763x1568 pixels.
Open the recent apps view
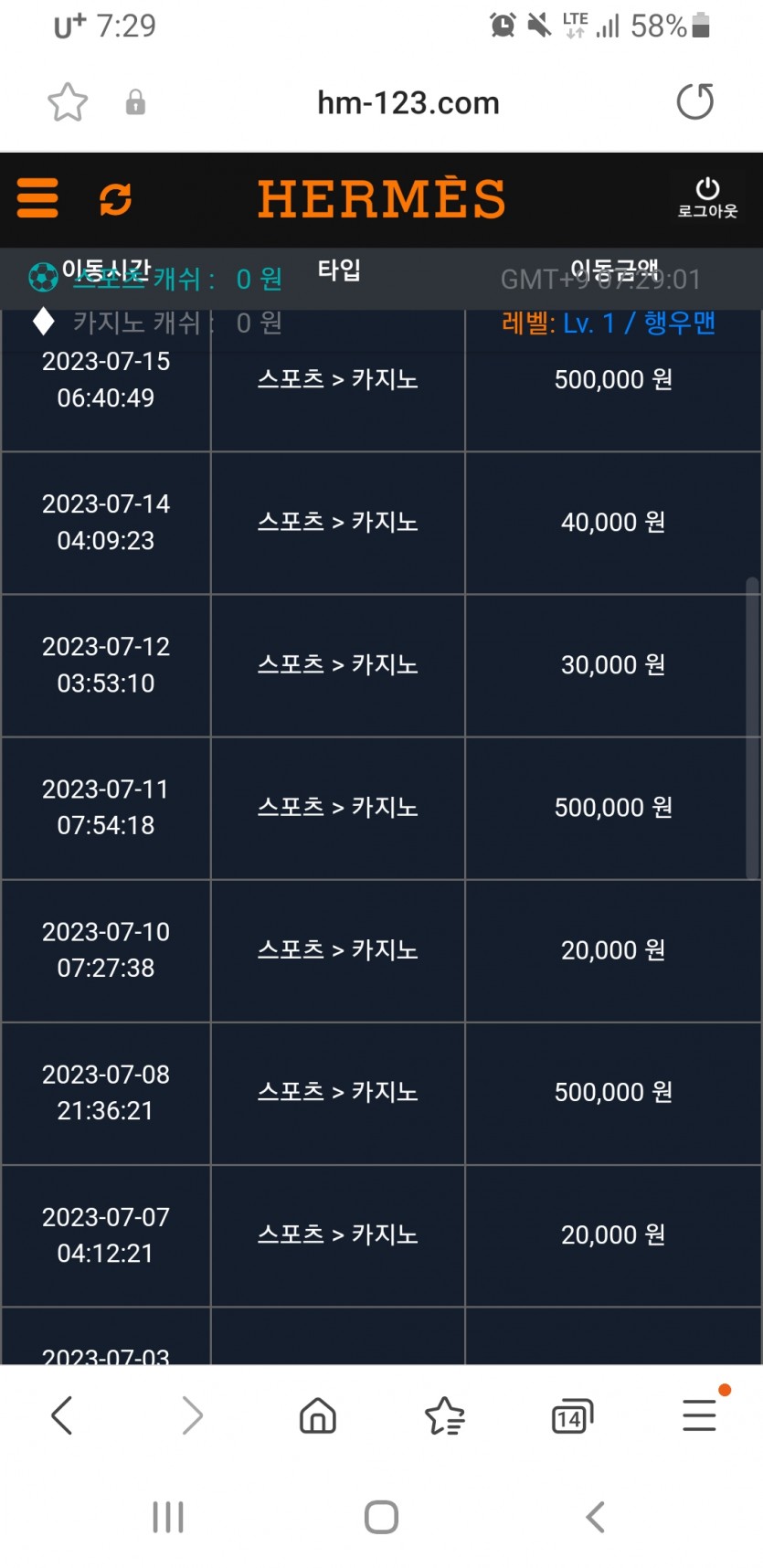tap(168, 1517)
